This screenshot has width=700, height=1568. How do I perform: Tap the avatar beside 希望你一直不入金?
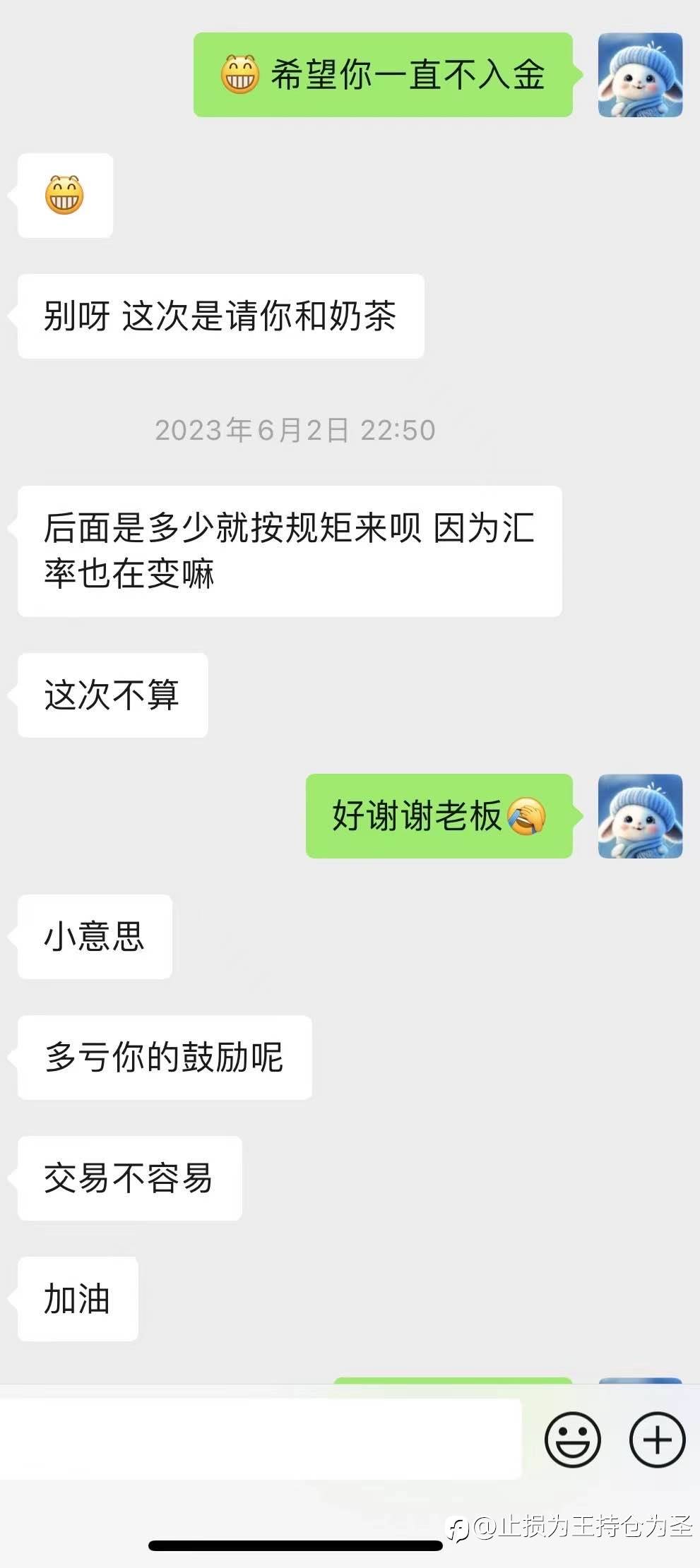coord(640,75)
